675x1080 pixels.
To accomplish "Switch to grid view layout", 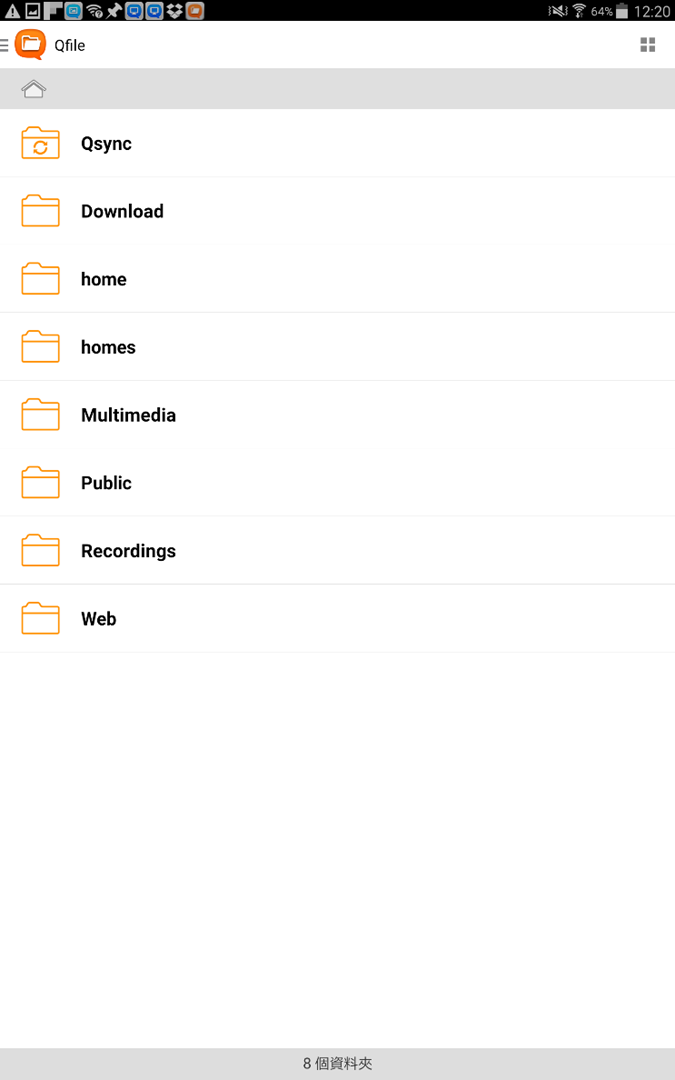I will tap(648, 45).
